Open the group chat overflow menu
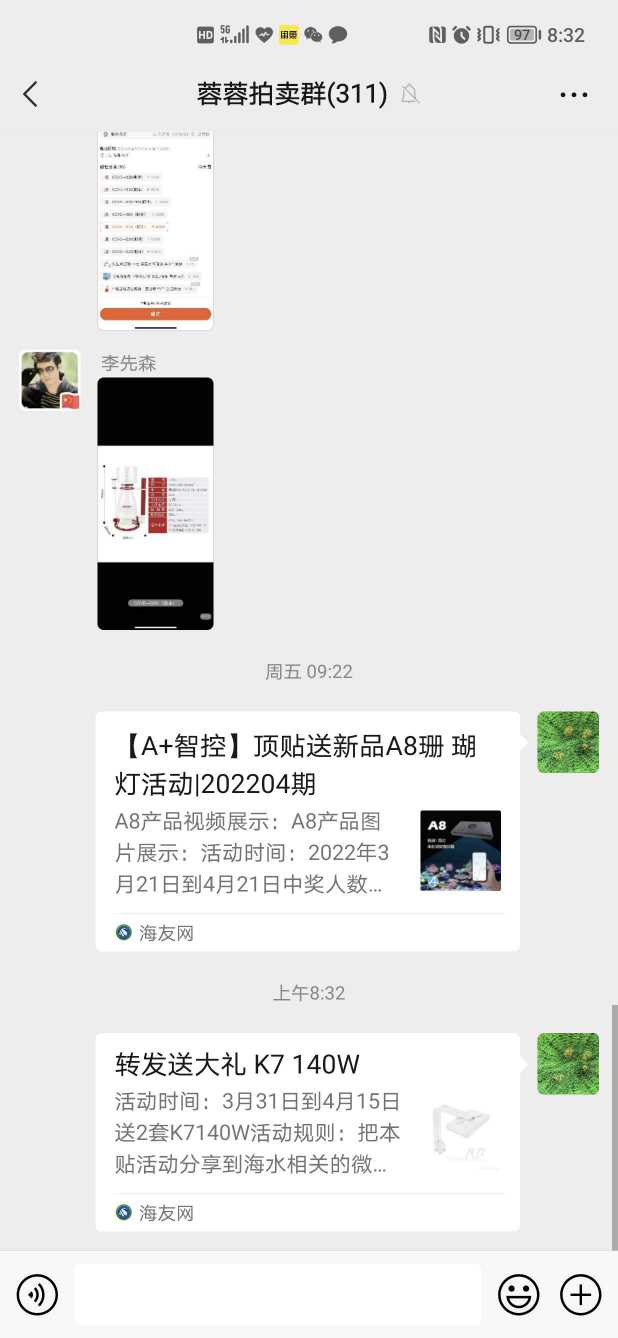618x1338 pixels. click(x=574, y=95)
